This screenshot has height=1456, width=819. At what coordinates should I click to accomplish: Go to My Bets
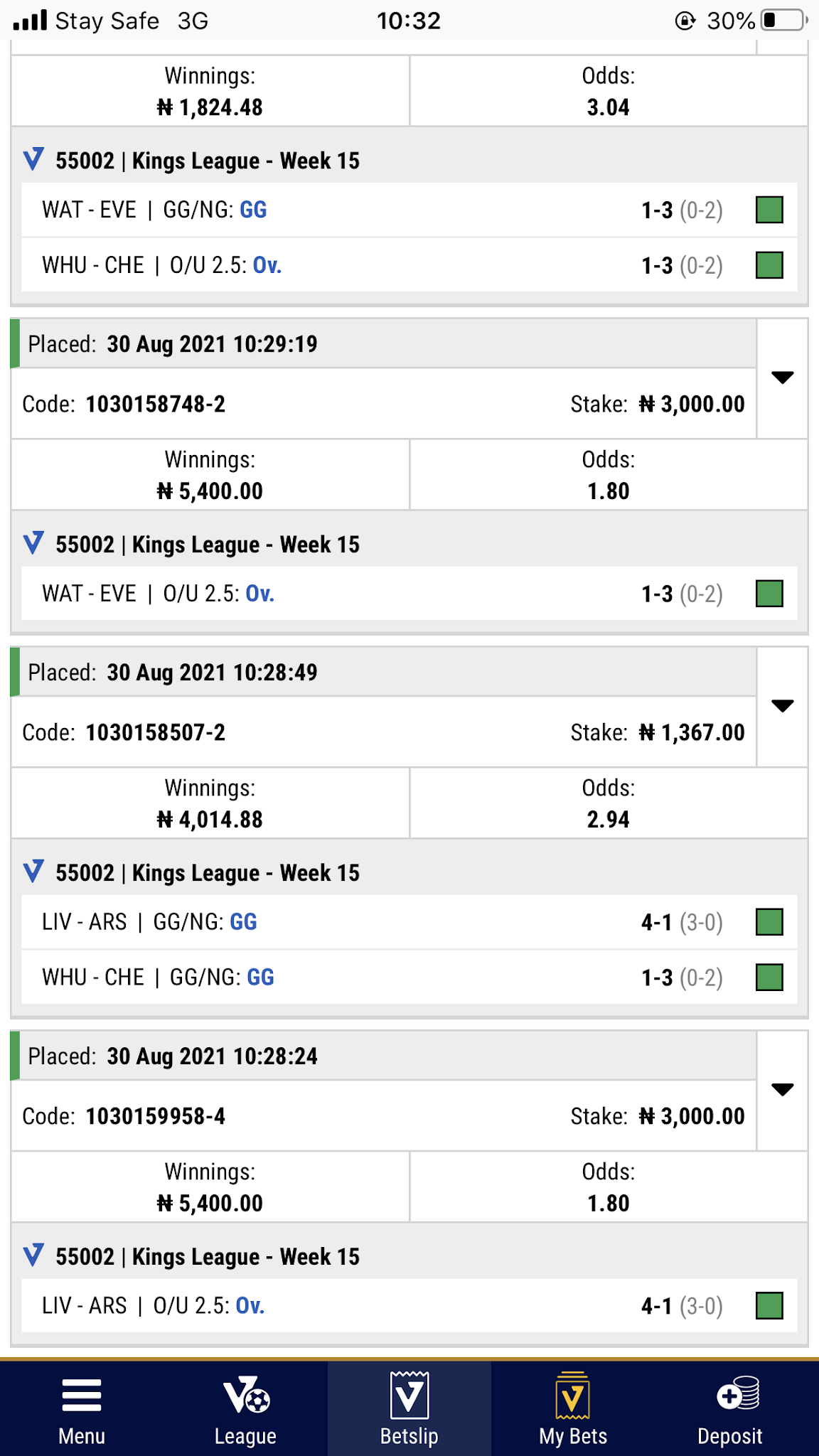coord(573,1409)
